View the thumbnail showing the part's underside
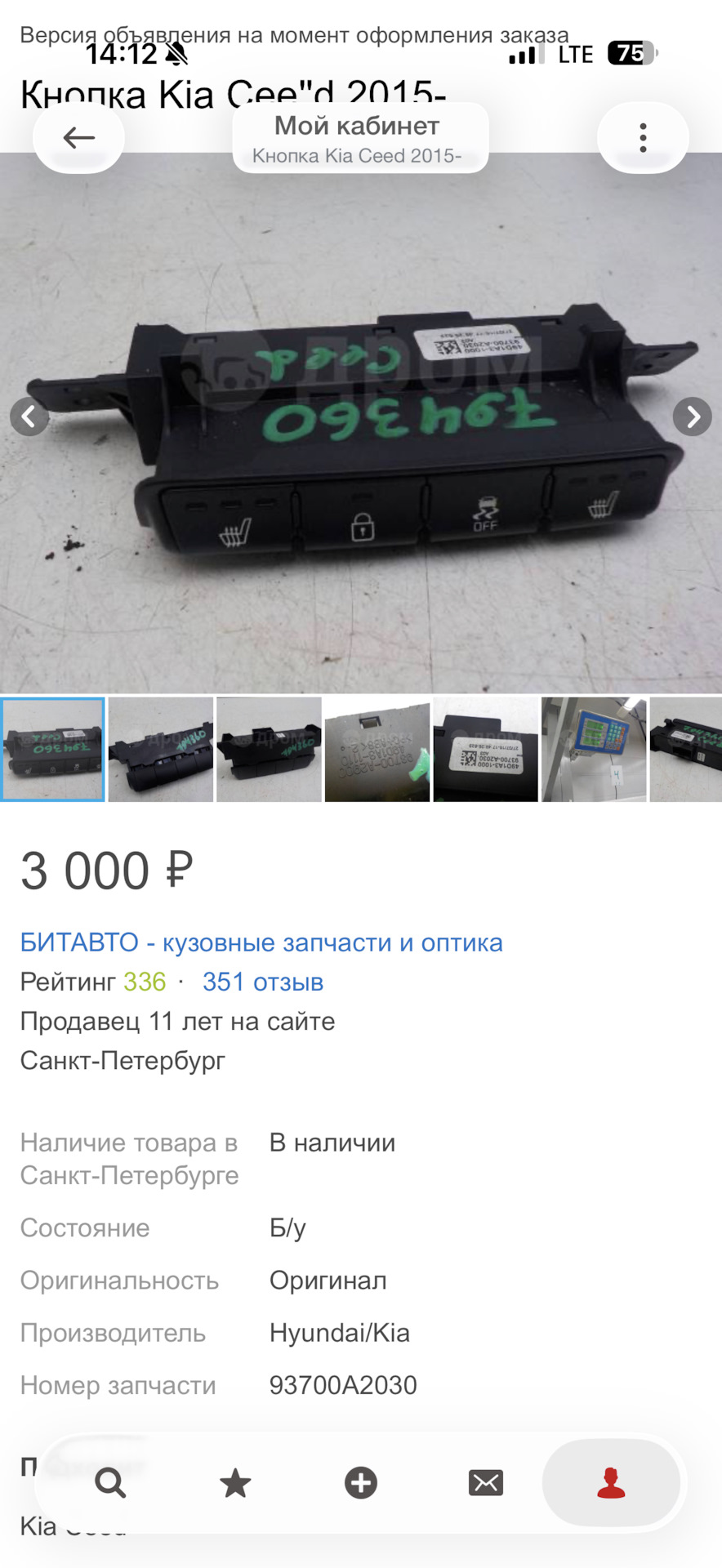This screenshot has height=1568, width=722. (377, 749)
